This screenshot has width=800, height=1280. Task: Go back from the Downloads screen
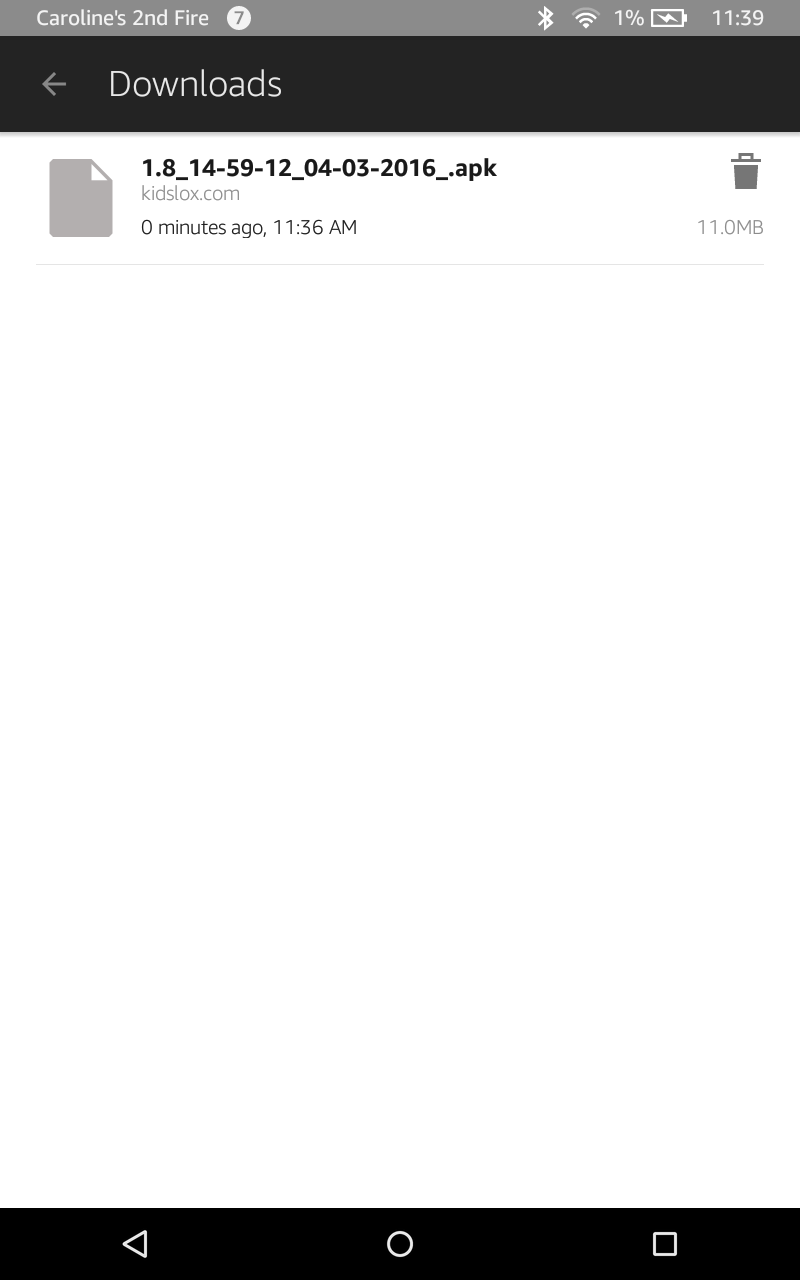coord(54,84)
